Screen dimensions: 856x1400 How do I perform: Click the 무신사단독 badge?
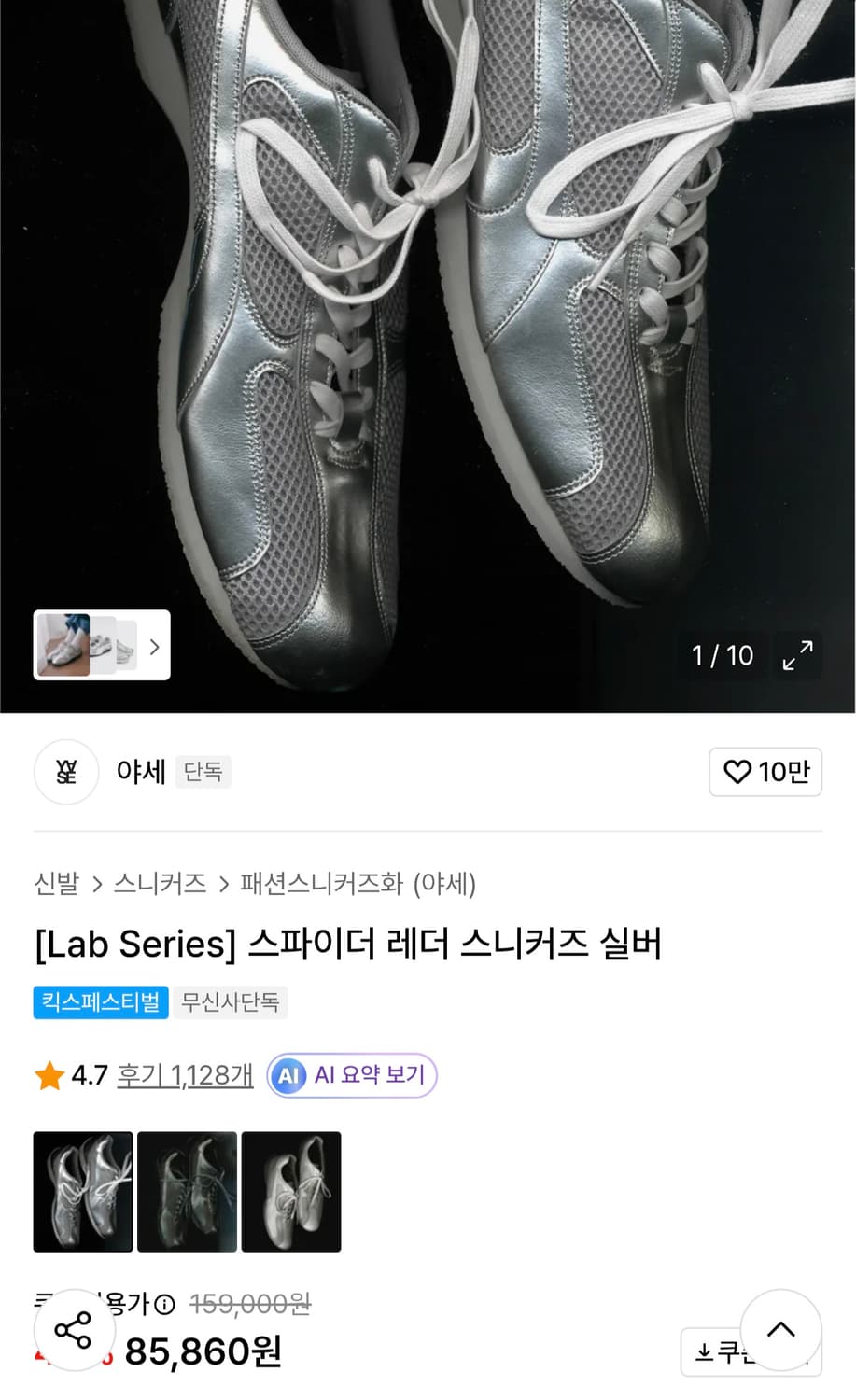click(x=231, y=1002)
